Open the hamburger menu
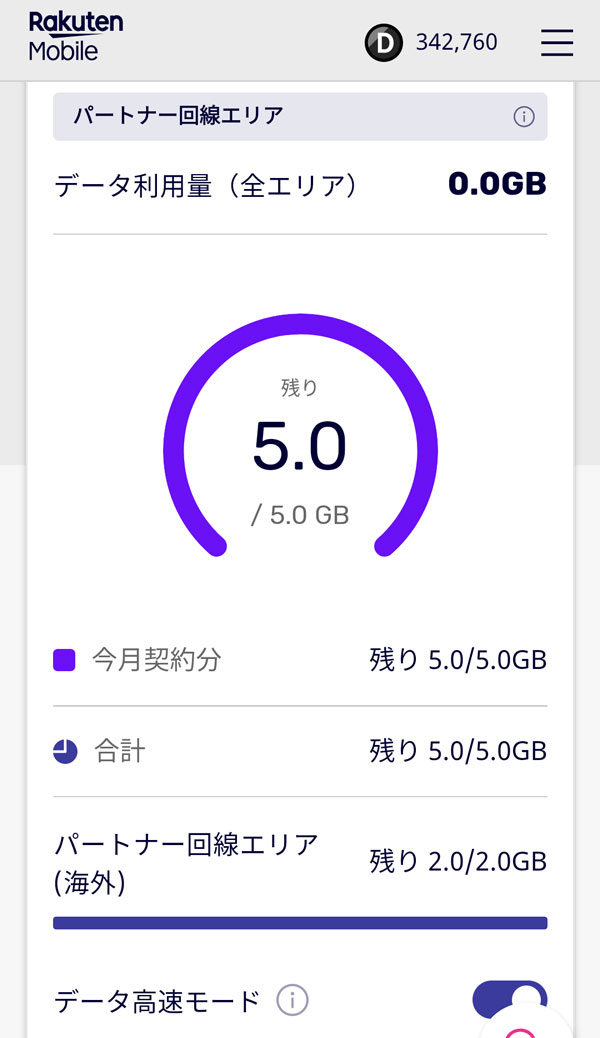This screenshot has height=1038, width=600. click(557, 42)
